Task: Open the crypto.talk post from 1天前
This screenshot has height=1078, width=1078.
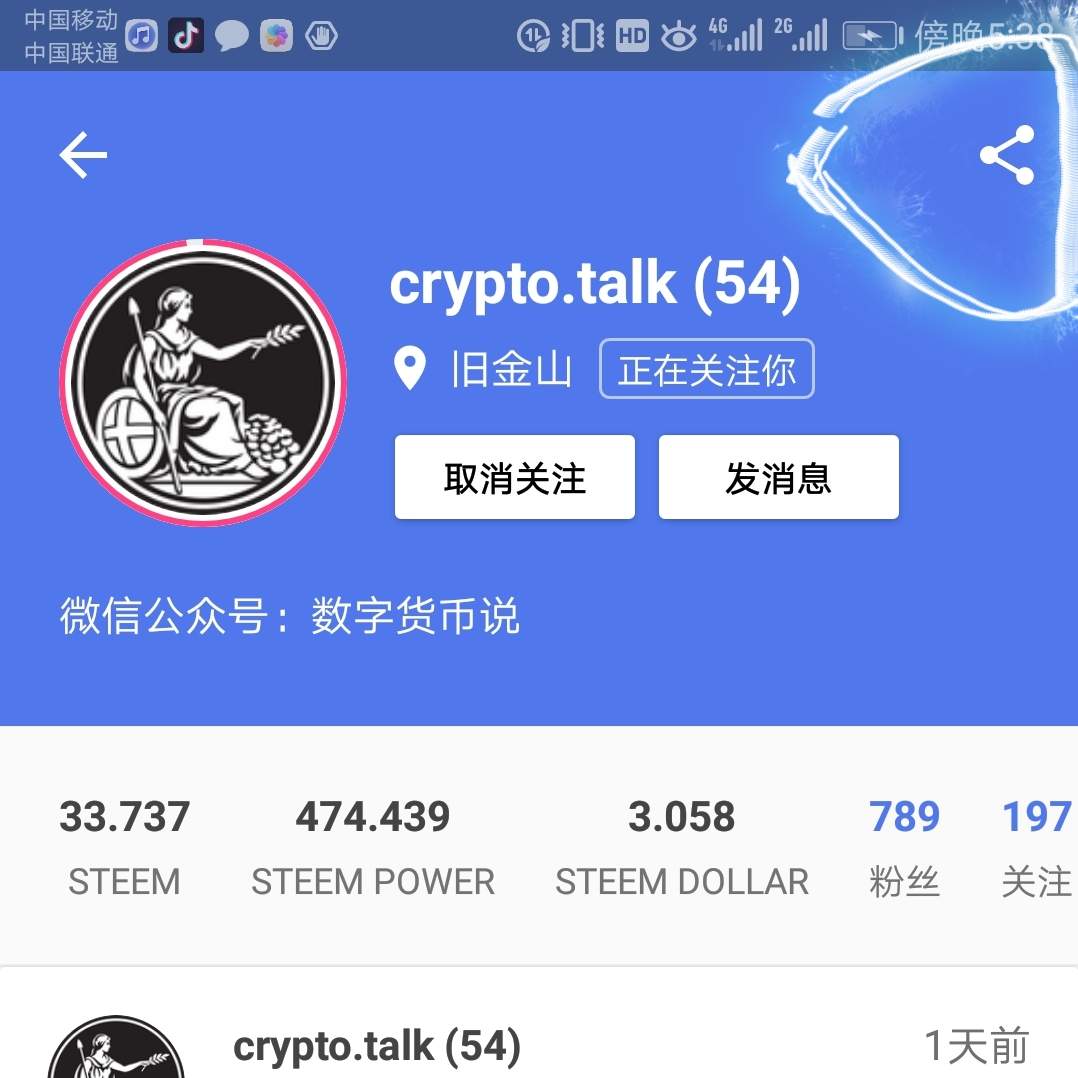Action: click(x=376, y=1048)
